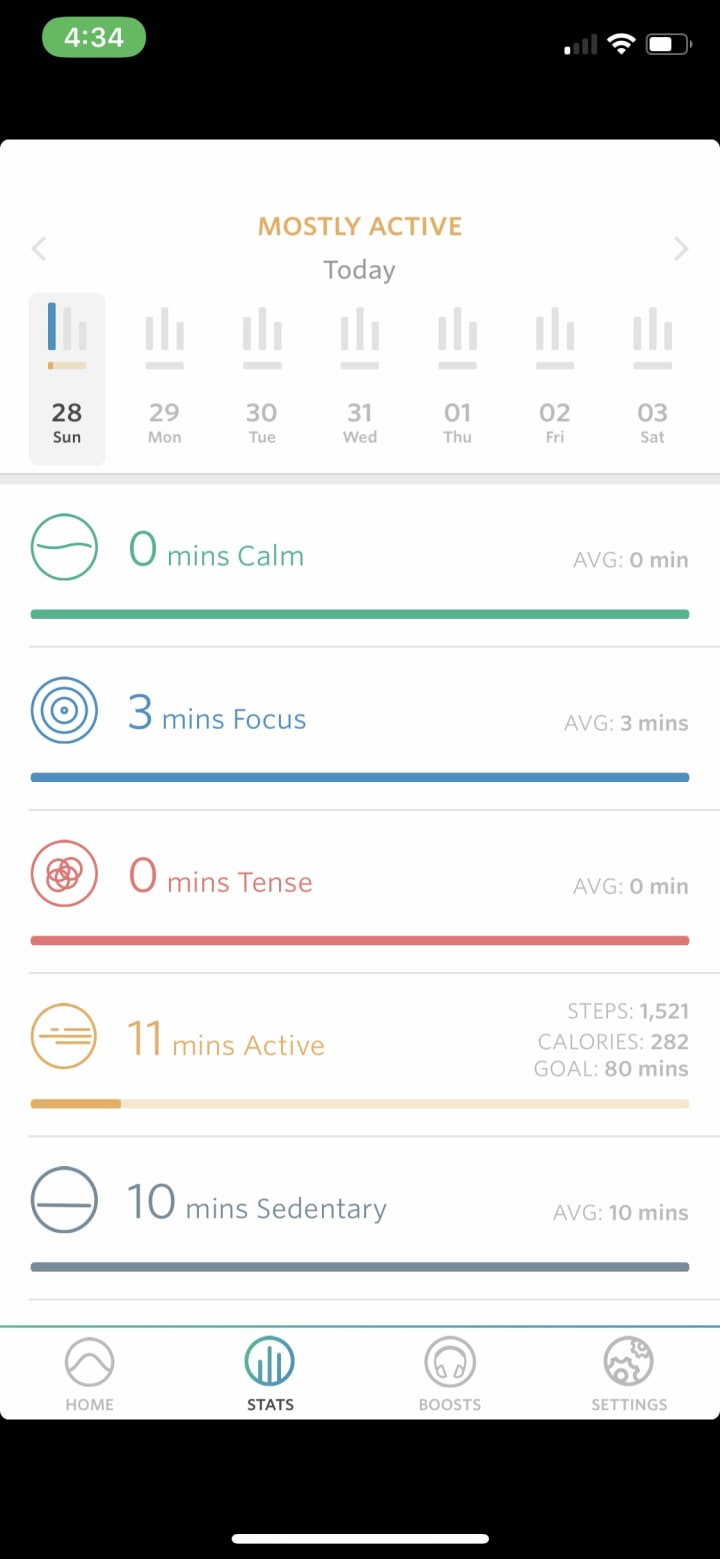Go to the next week arrow
The height and width of the screenshot is (1559, 720).
(x=681, y=249)
